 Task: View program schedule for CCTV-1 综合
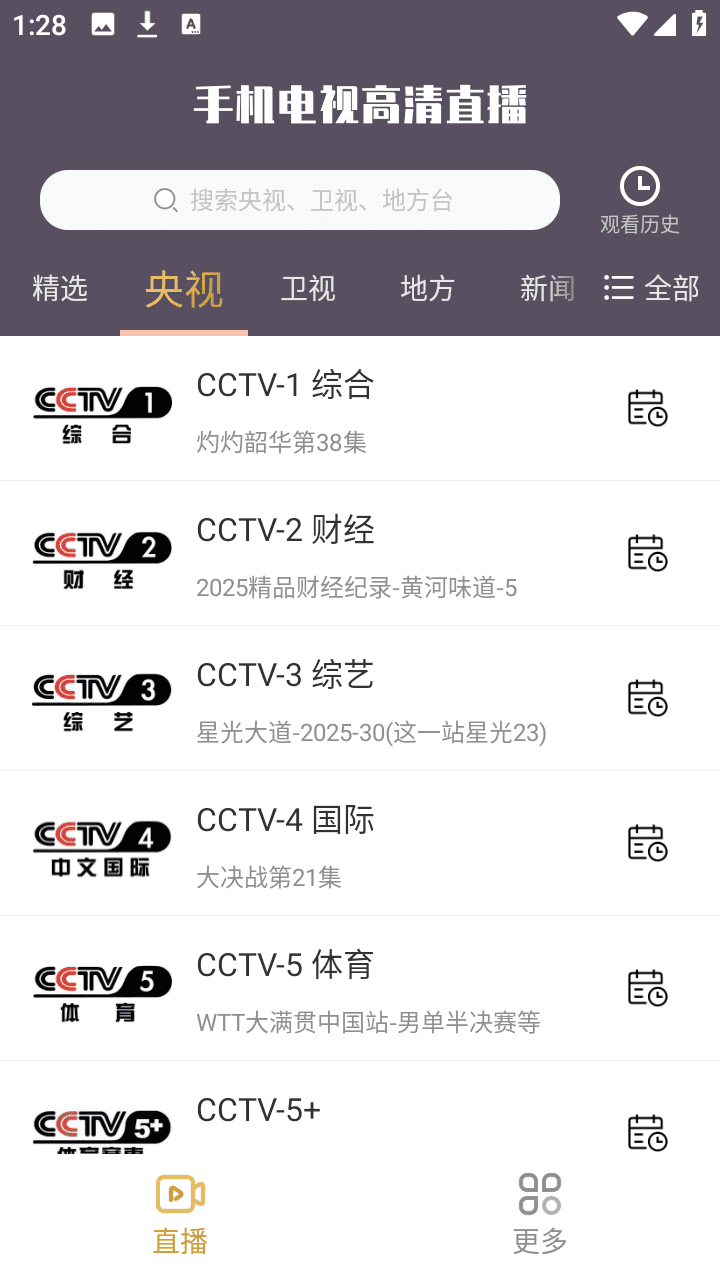(647, 408)
